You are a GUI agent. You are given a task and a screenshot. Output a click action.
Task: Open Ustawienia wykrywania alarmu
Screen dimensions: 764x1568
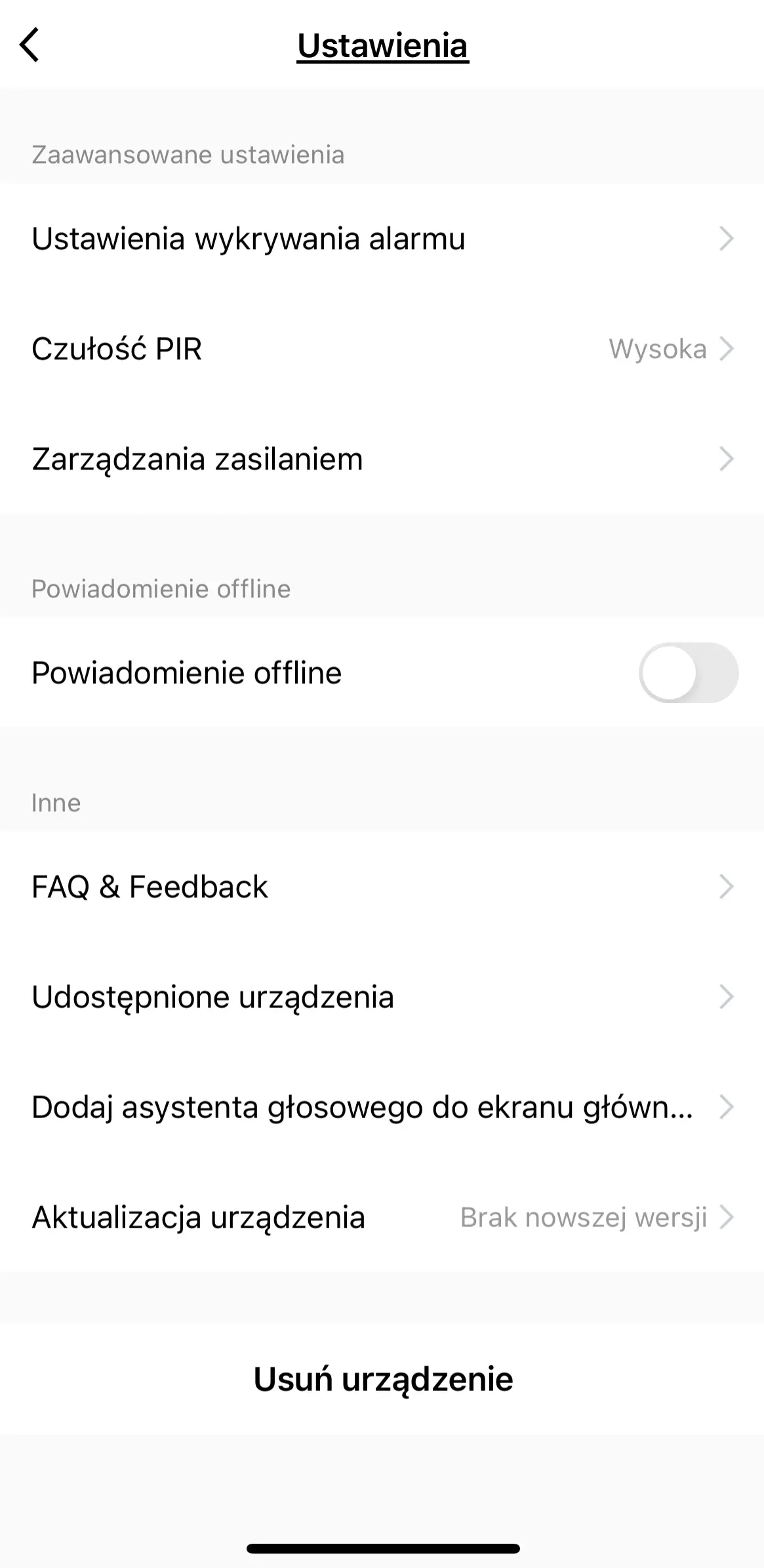tap(382, 239)
